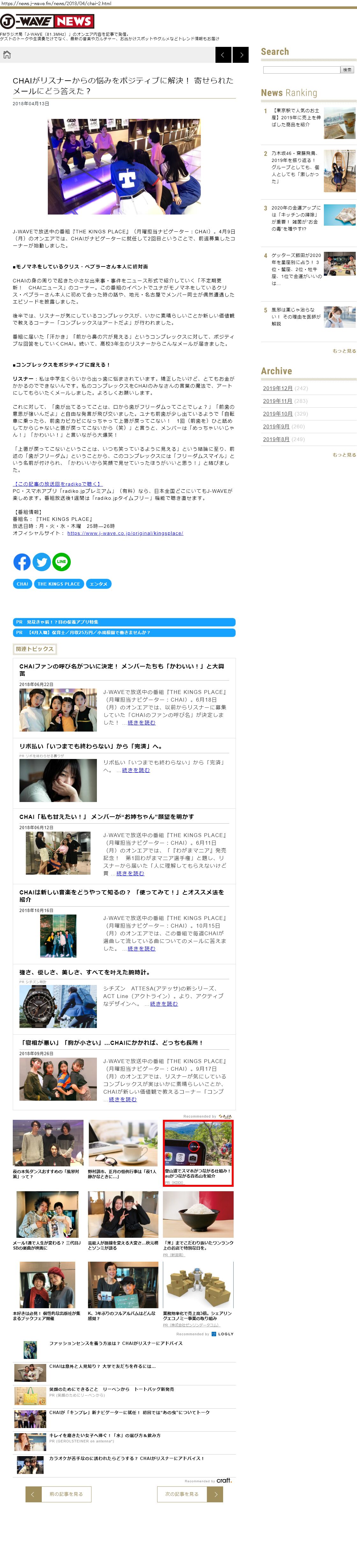Tap 次の記事を見る button
Image resolution: width=357 pixels, height=1568 pixels.
tap(190, 1494)
